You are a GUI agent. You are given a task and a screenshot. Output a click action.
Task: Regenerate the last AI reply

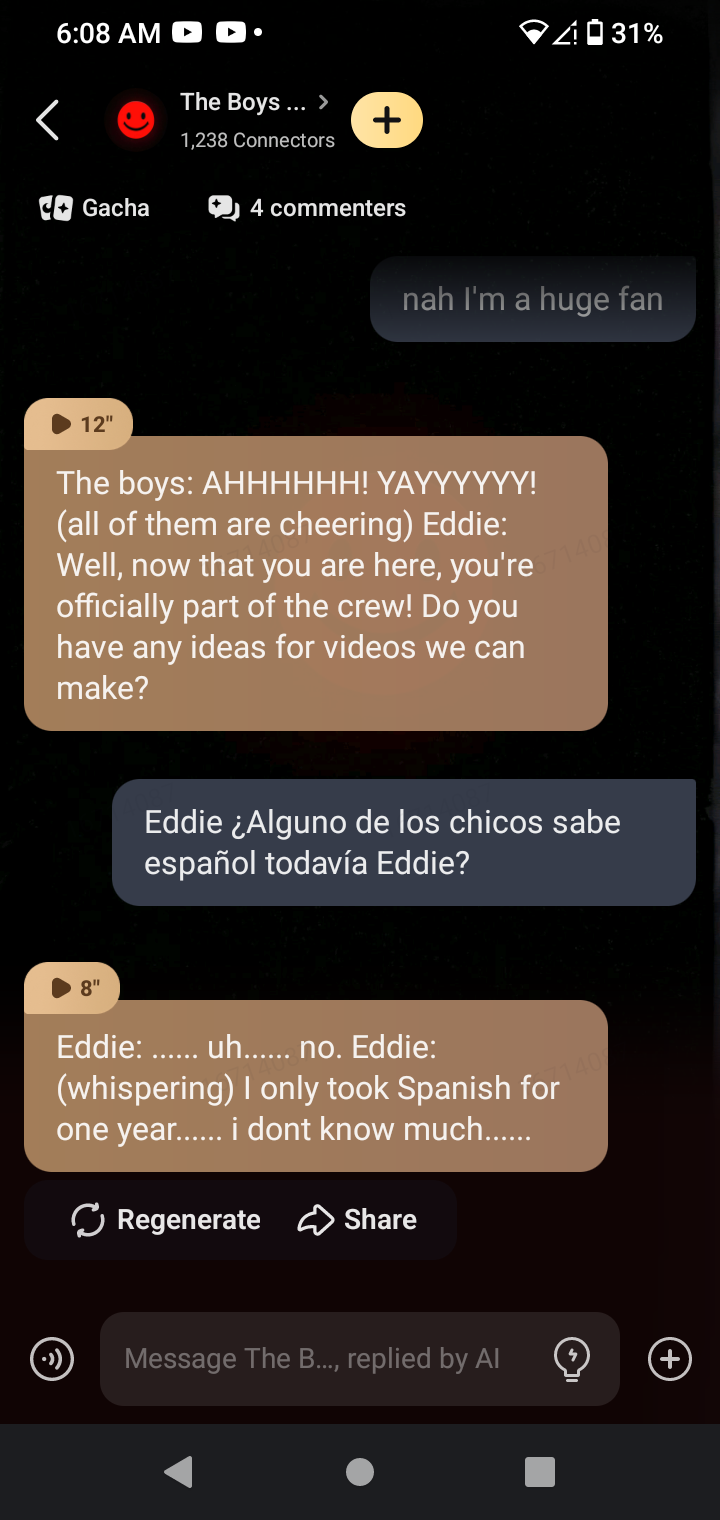pyautogui.click(x=166, y=1220)
